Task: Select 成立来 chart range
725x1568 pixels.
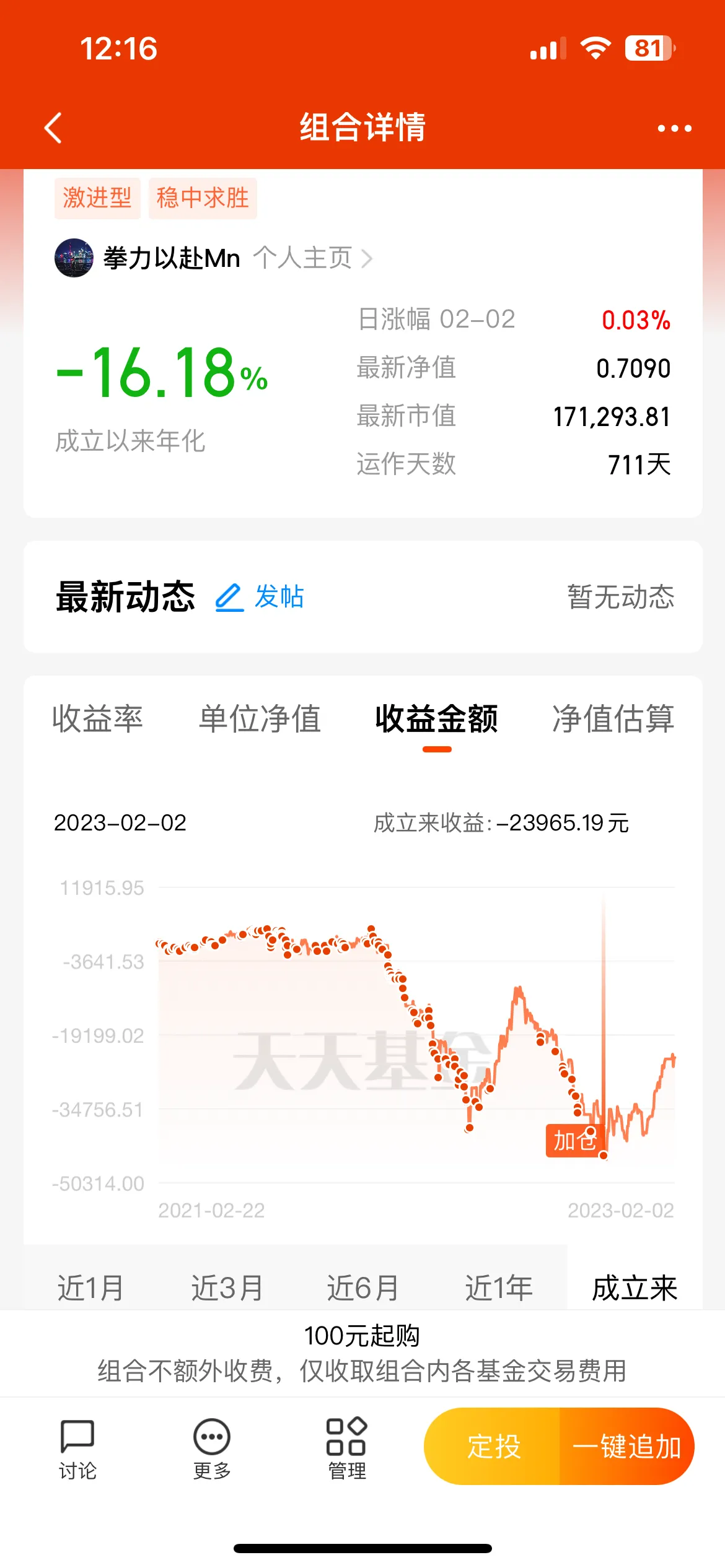Action: [635, 1288]
